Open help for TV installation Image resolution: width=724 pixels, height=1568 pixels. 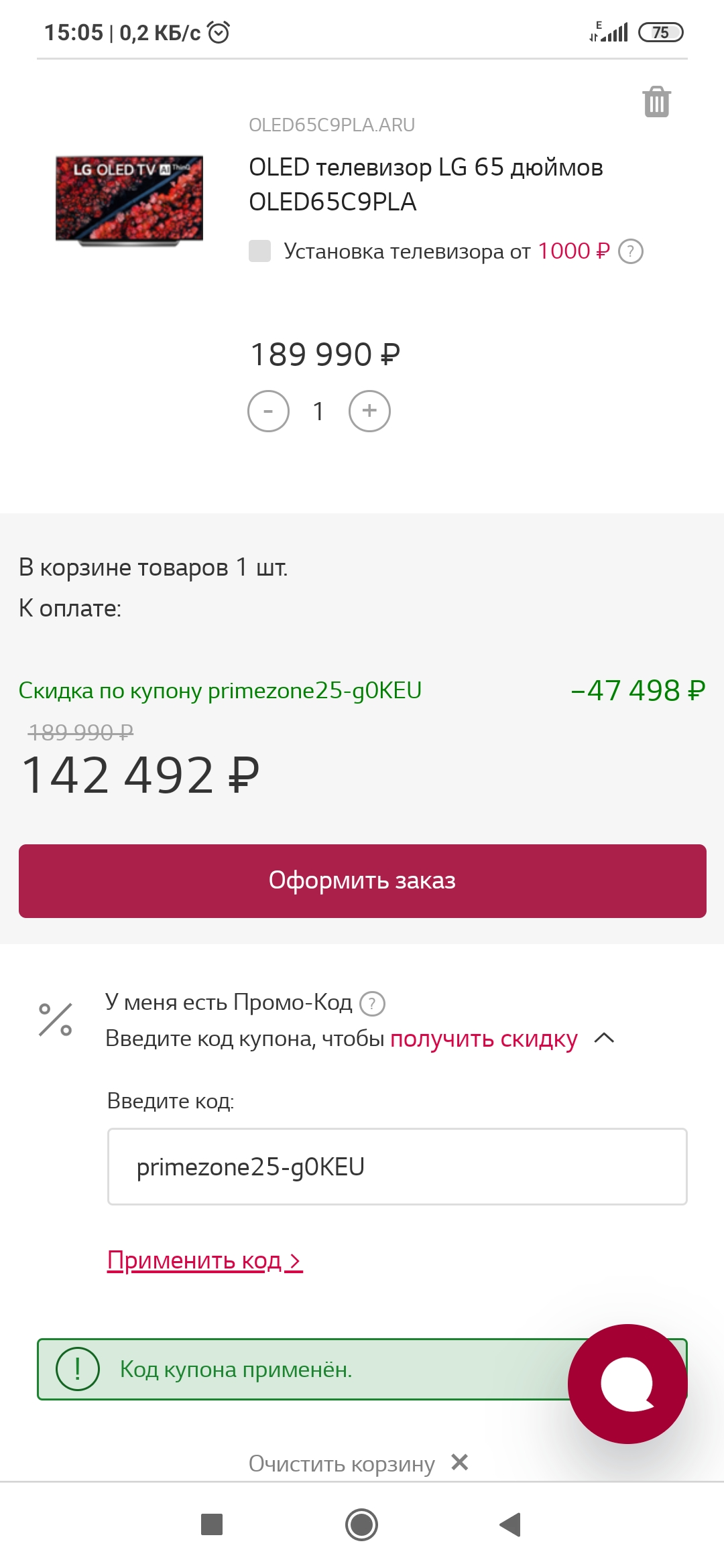pyautogui.click(x=630, y=252)
